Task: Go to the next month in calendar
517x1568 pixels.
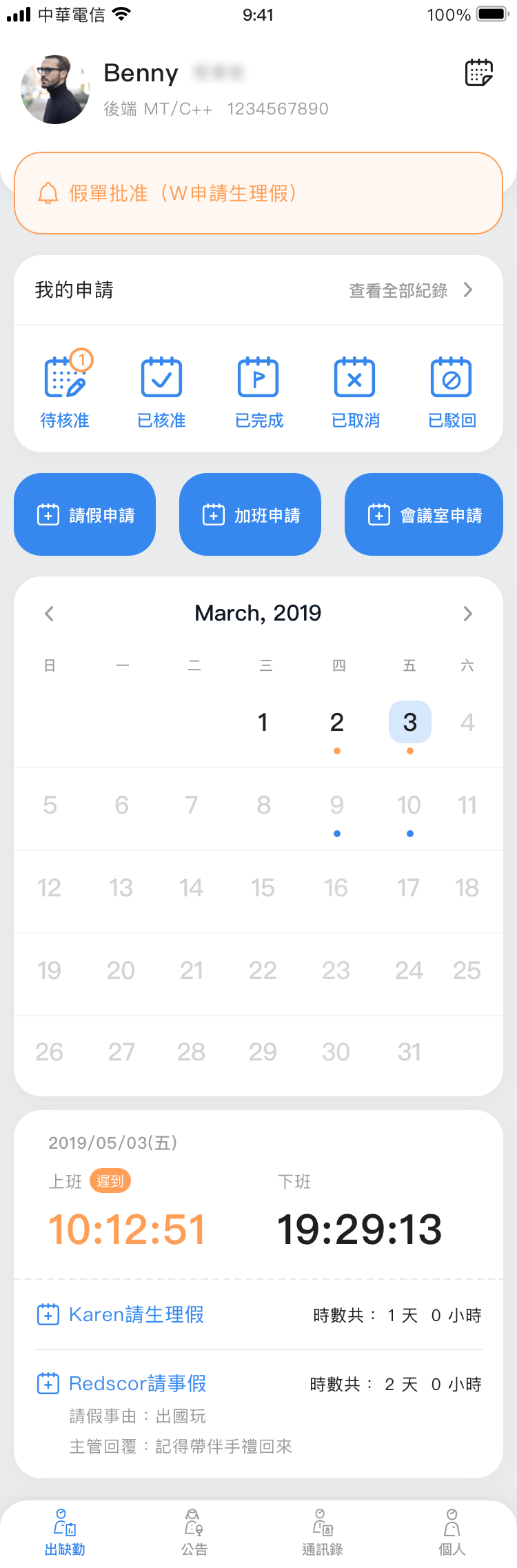Action: coord(468,614)
